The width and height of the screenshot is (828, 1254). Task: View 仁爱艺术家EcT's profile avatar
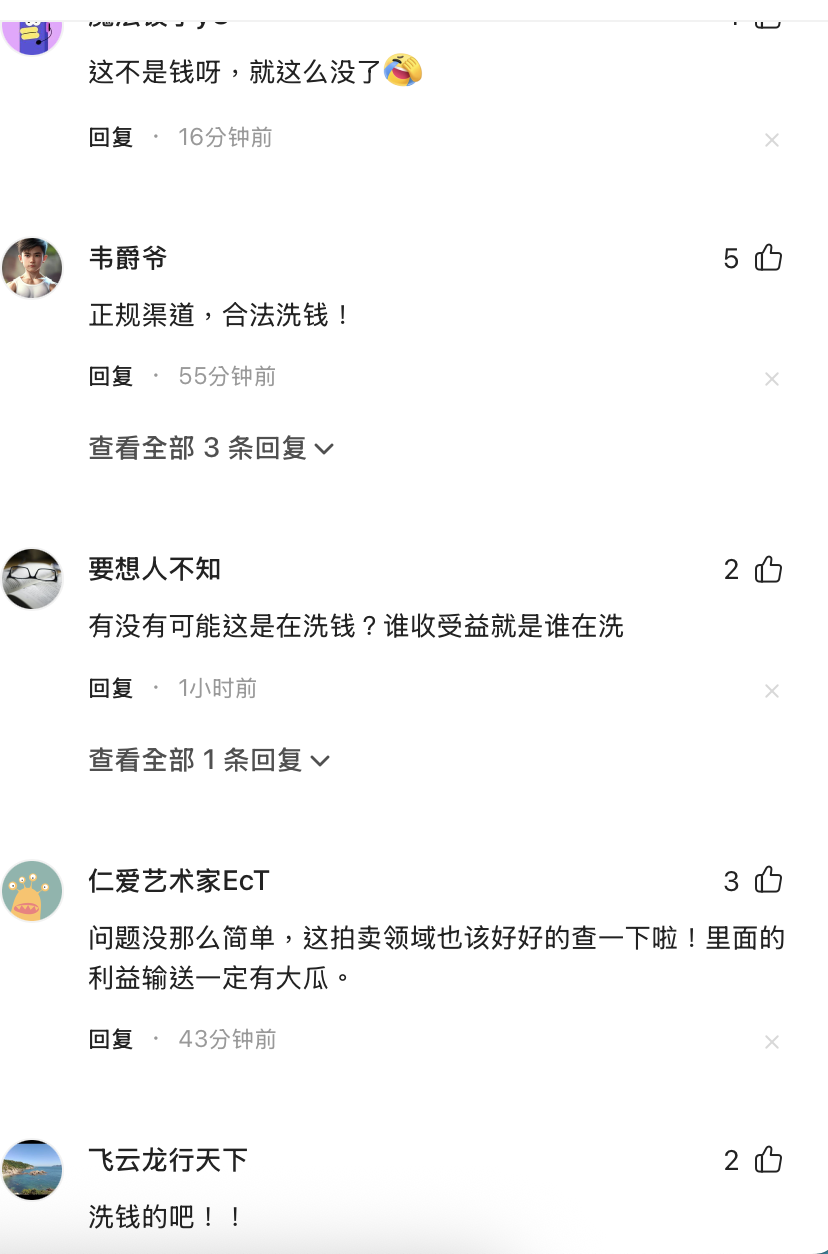pos(33,890)
